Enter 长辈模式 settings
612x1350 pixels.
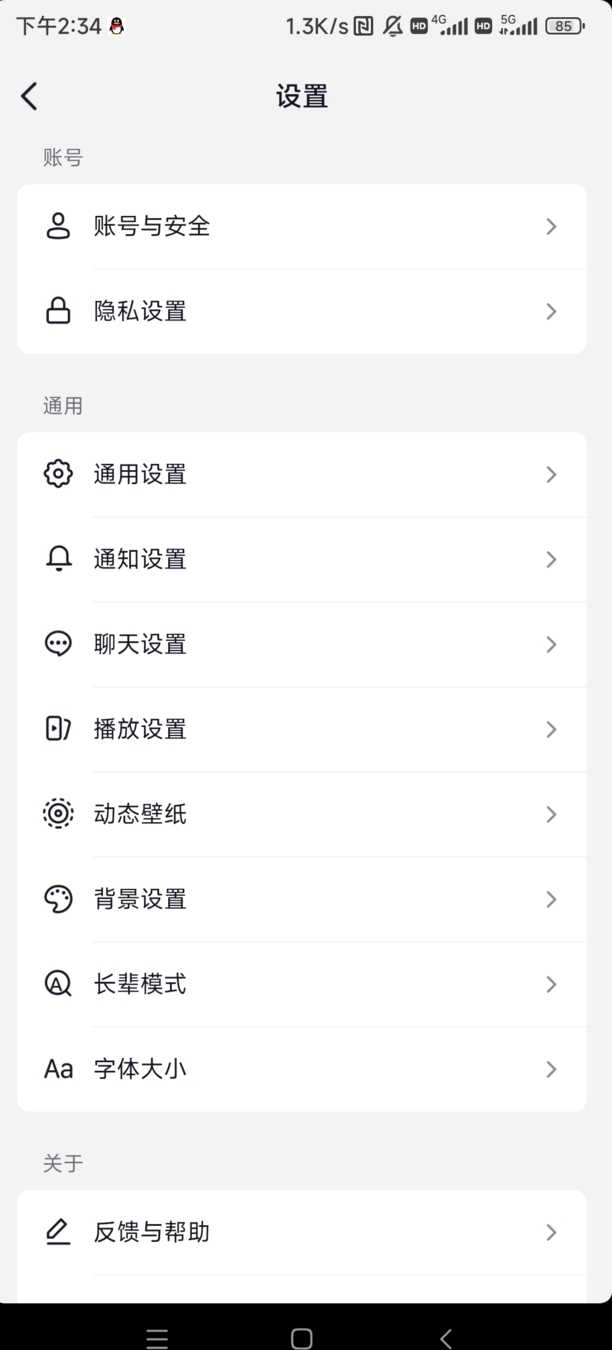(x=301, y=985)
